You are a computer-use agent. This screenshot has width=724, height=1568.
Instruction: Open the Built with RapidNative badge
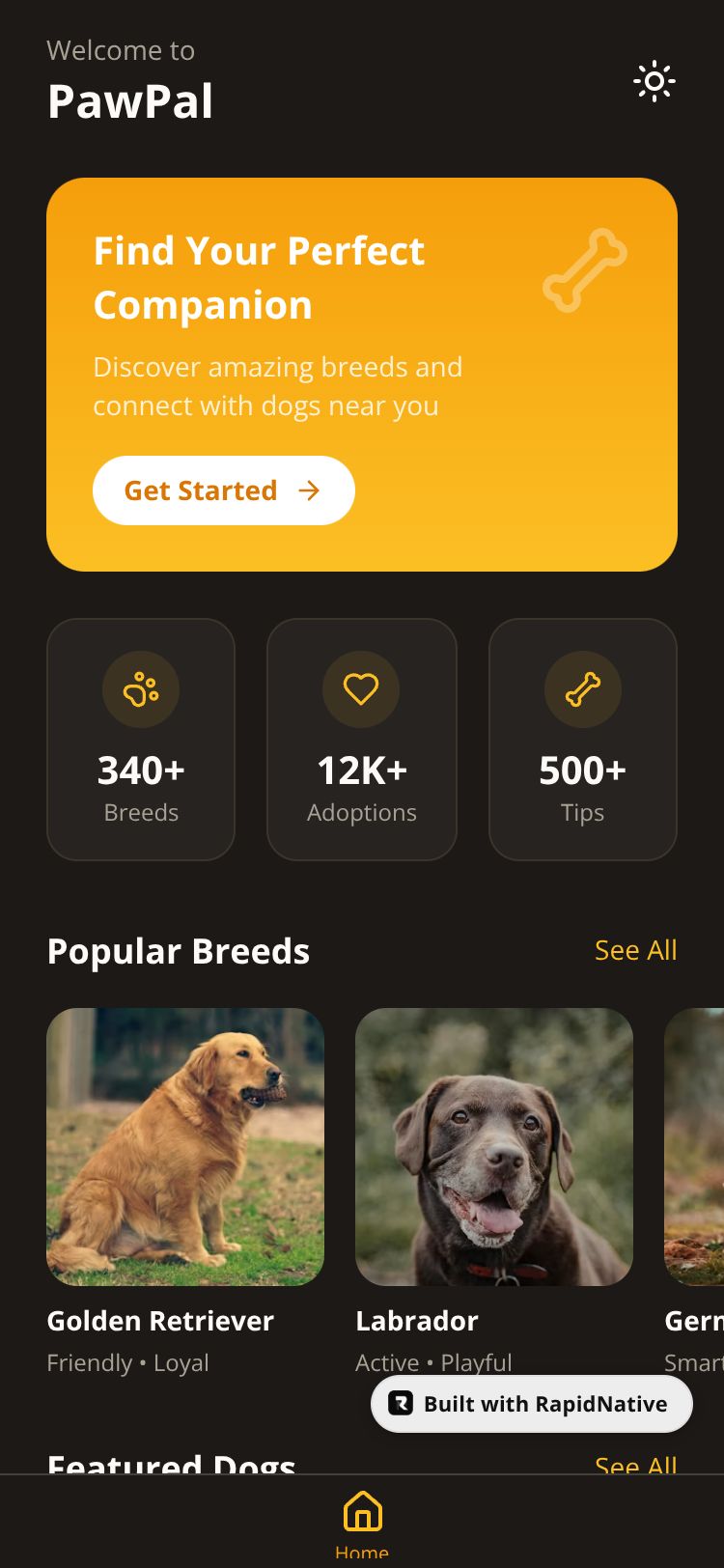coord(532,1404)
